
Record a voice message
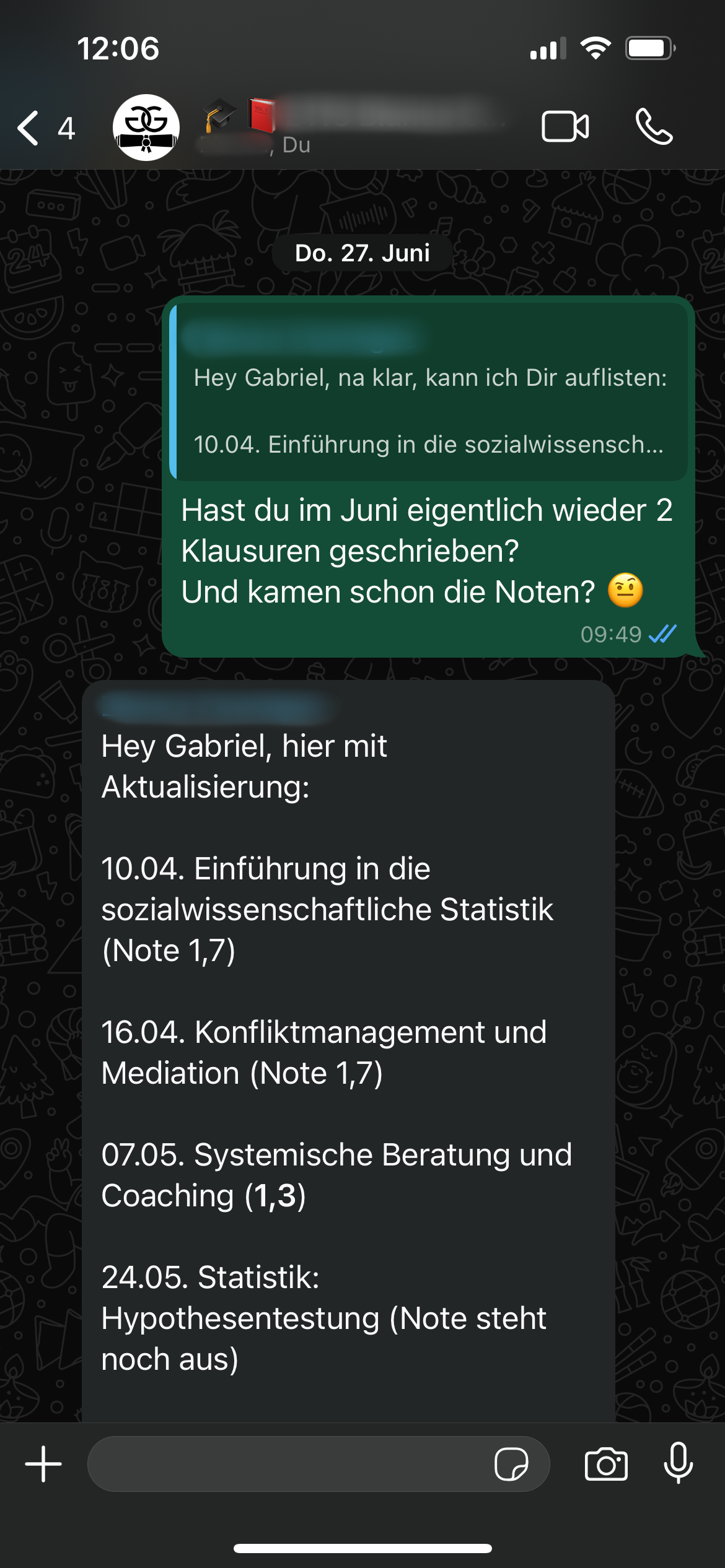679,1464
